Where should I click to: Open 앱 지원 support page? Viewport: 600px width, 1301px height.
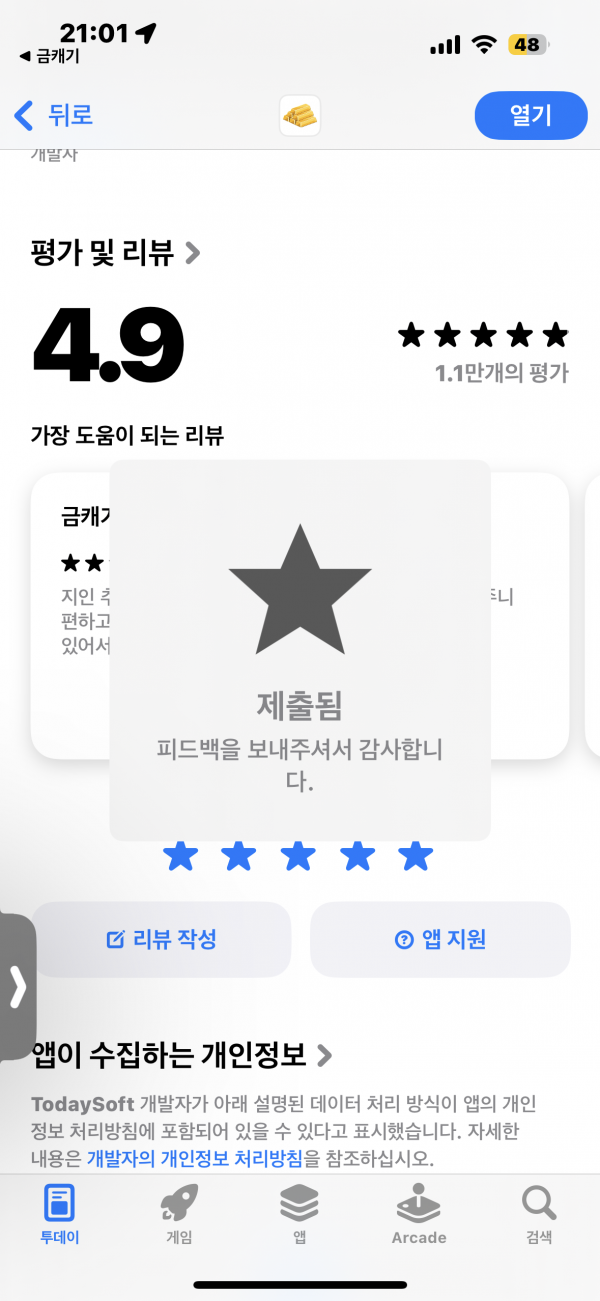440,939
